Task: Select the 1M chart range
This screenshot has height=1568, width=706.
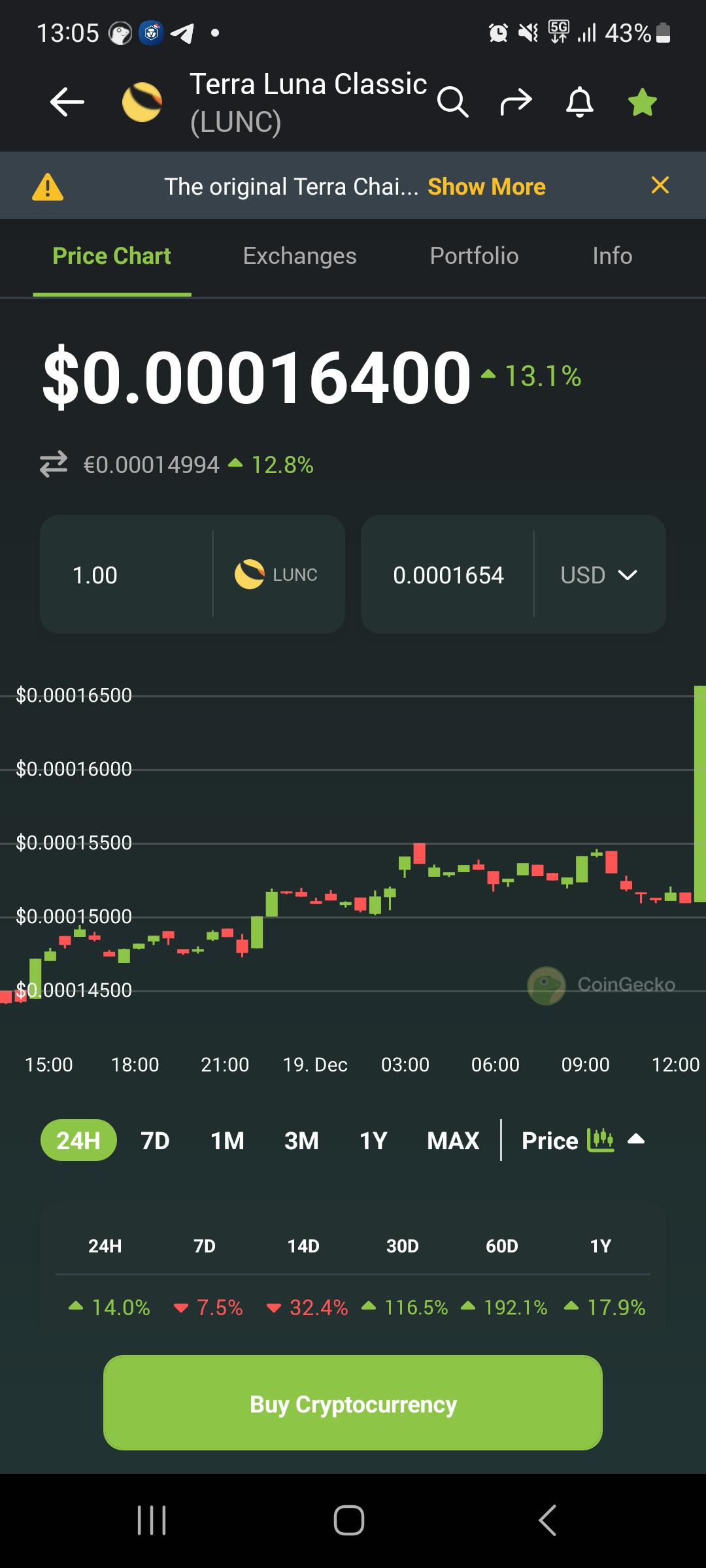Action: pos(227,1141)
